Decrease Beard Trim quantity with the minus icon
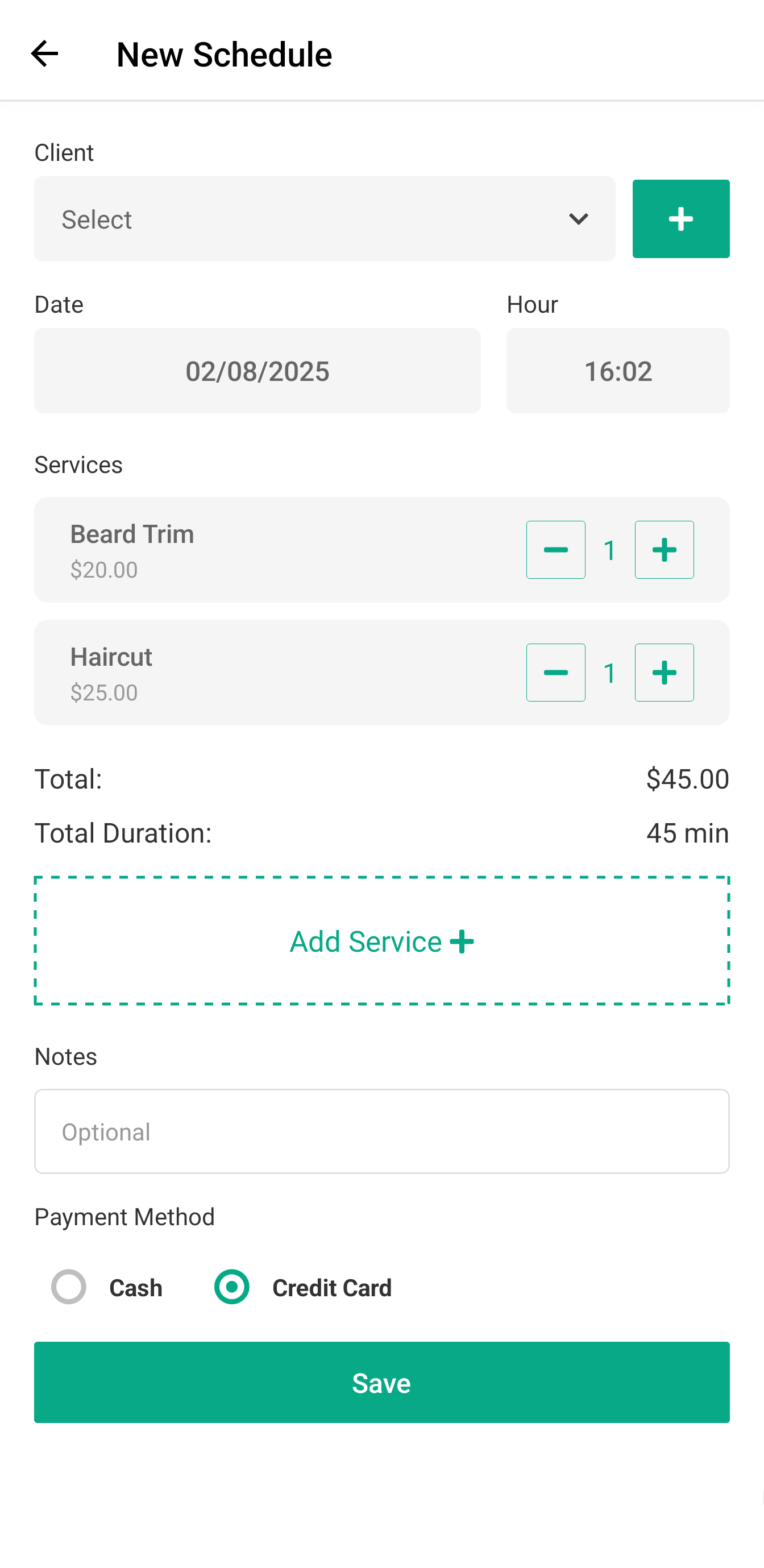 pos(555,550)
